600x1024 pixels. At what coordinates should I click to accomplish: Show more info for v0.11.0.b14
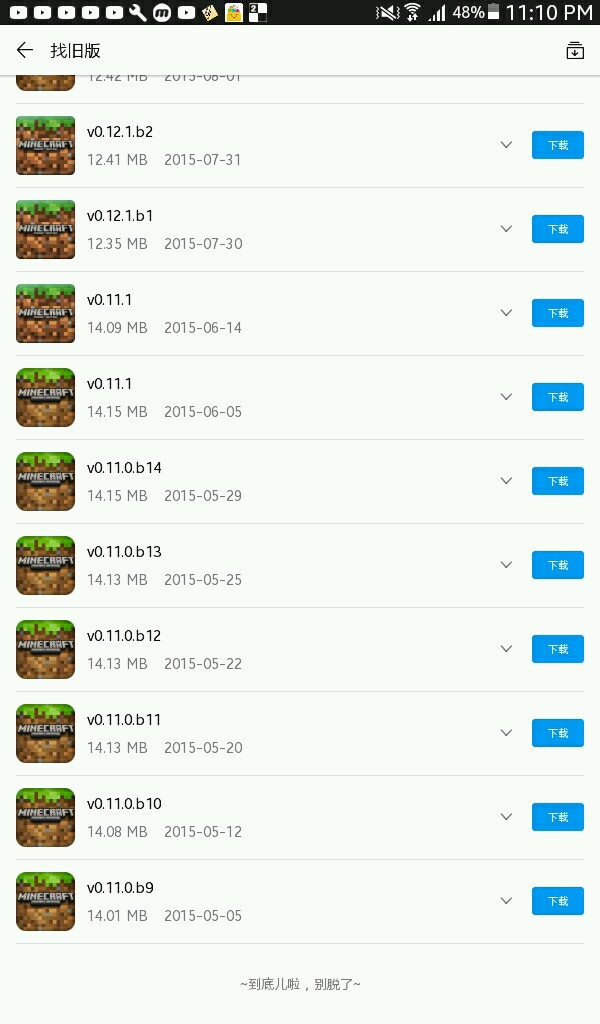click(506, 481)
